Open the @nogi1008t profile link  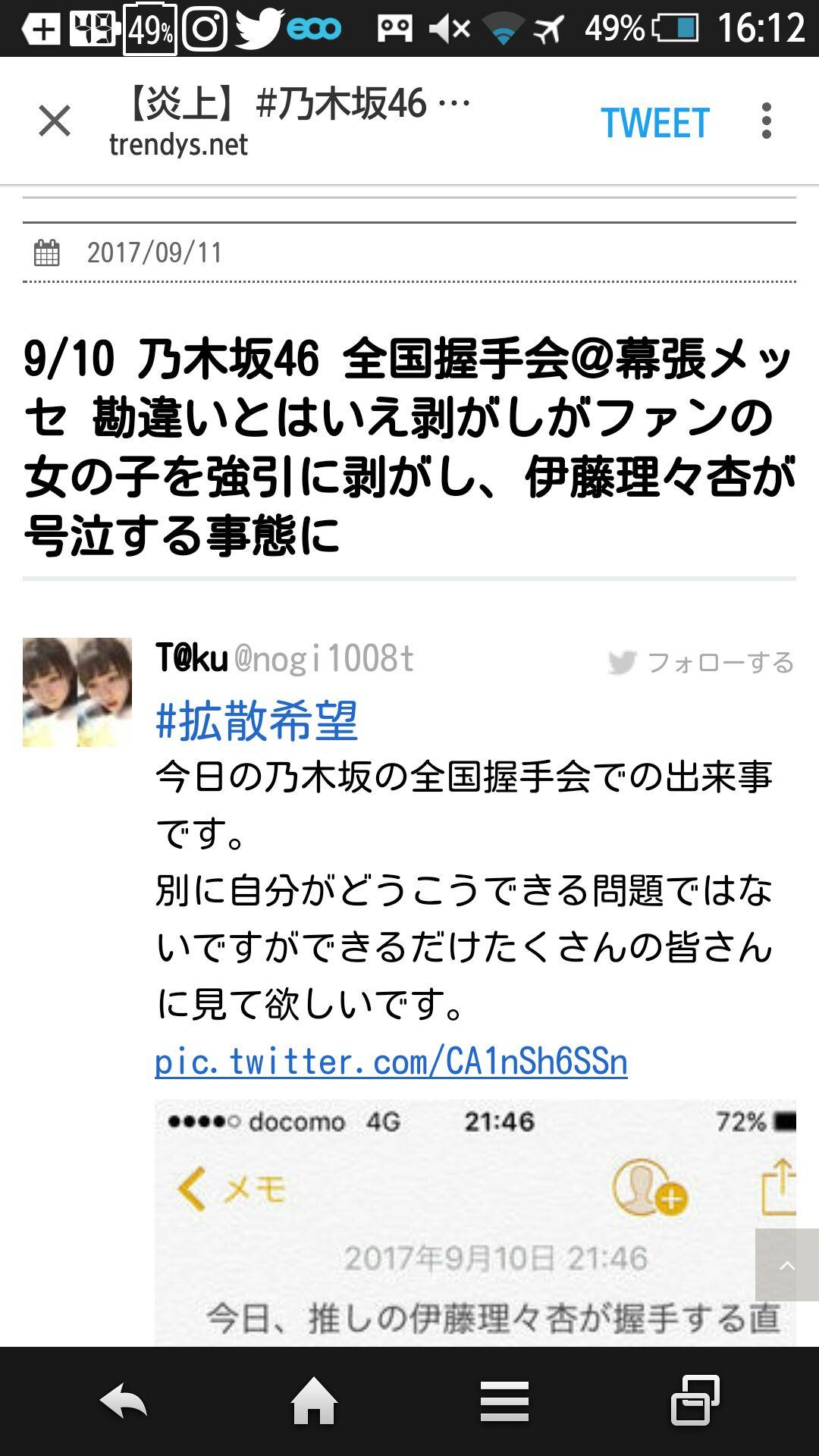[x=324, y=658]
